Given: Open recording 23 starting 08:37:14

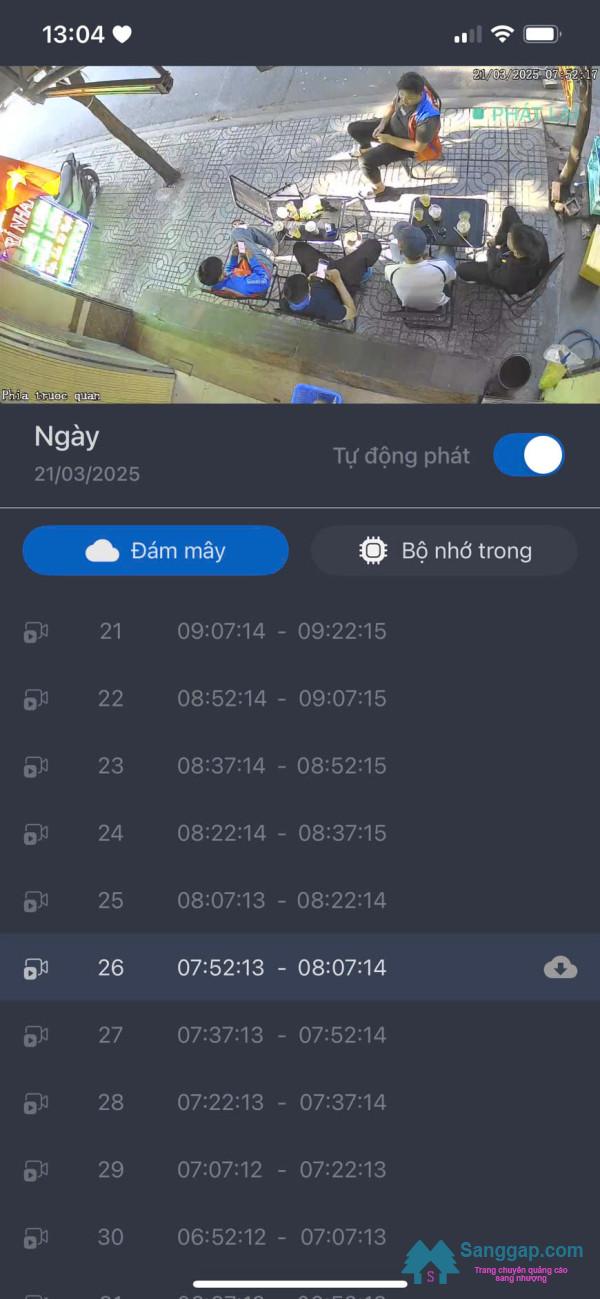Looking at the screenshot, I should pyautogui.click(x=281, y=765).
